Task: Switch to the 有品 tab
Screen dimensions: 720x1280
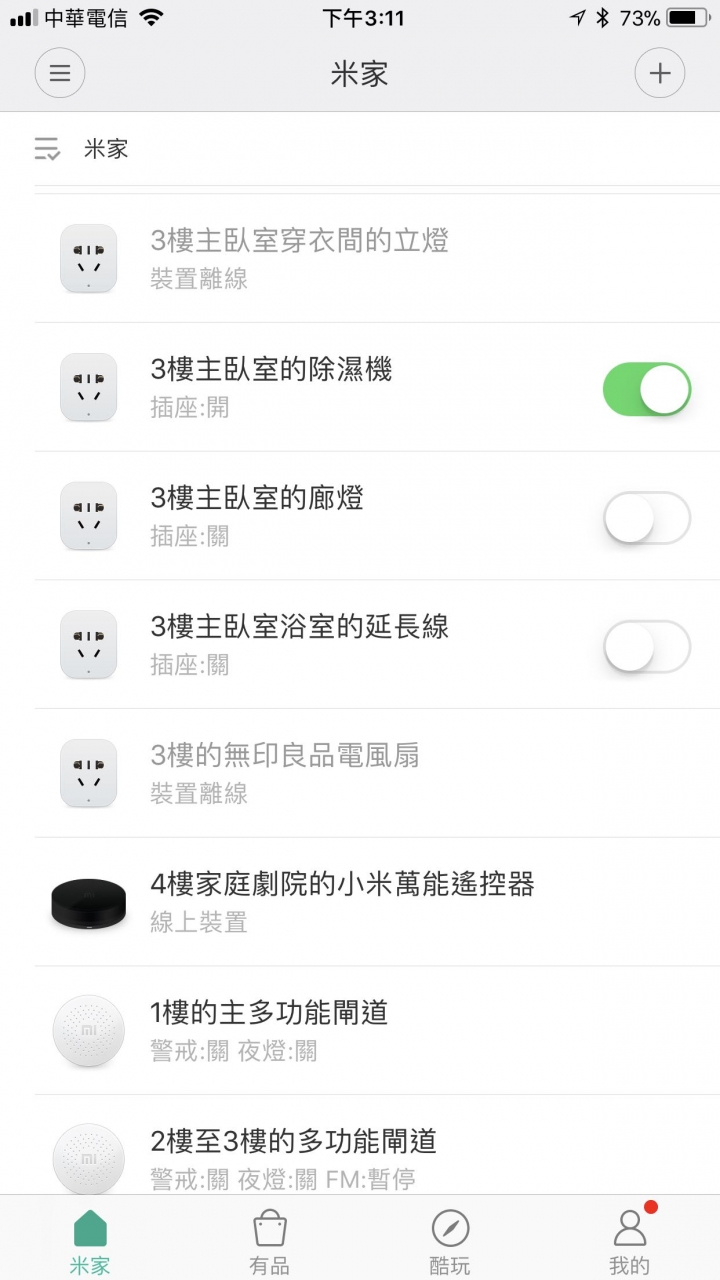Action: click(x=270, y=1241)
